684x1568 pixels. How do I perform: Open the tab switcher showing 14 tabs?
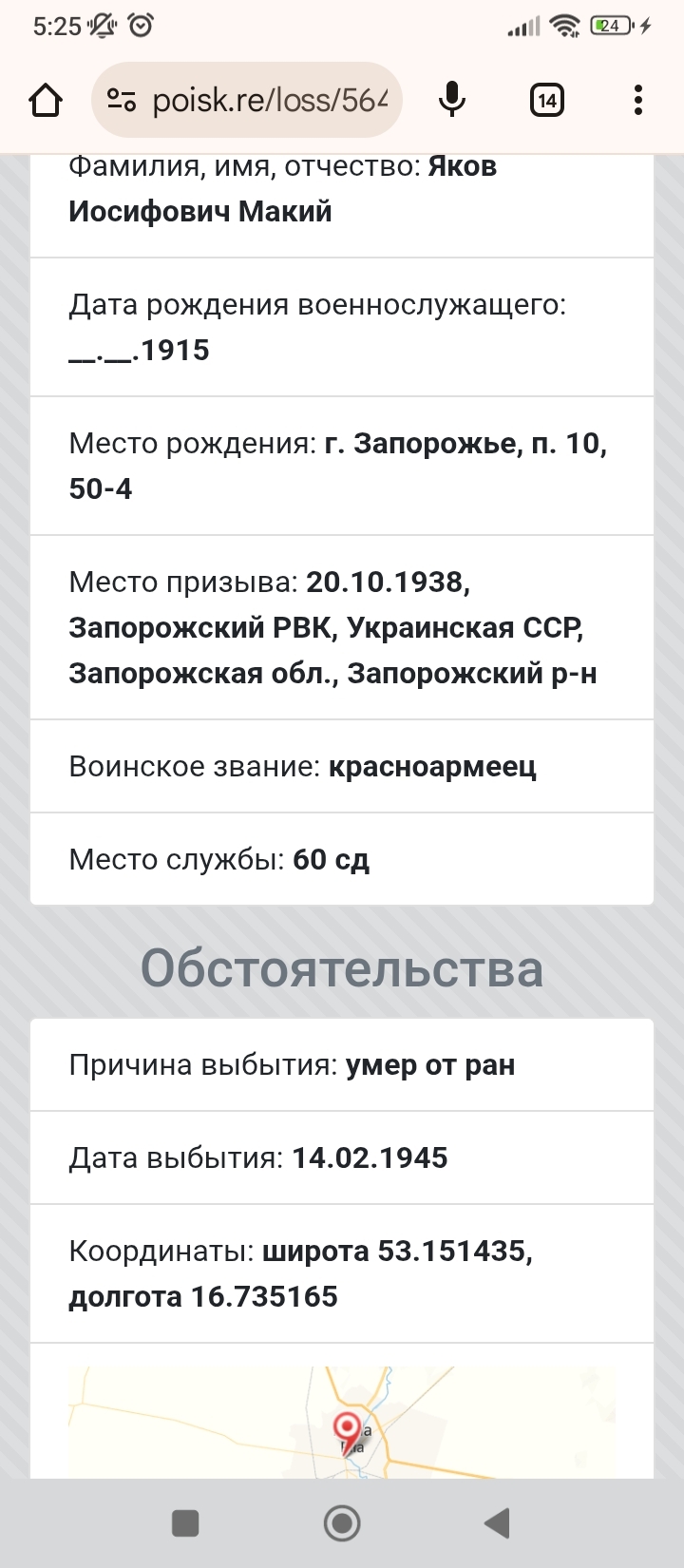[x=546, y=100]
